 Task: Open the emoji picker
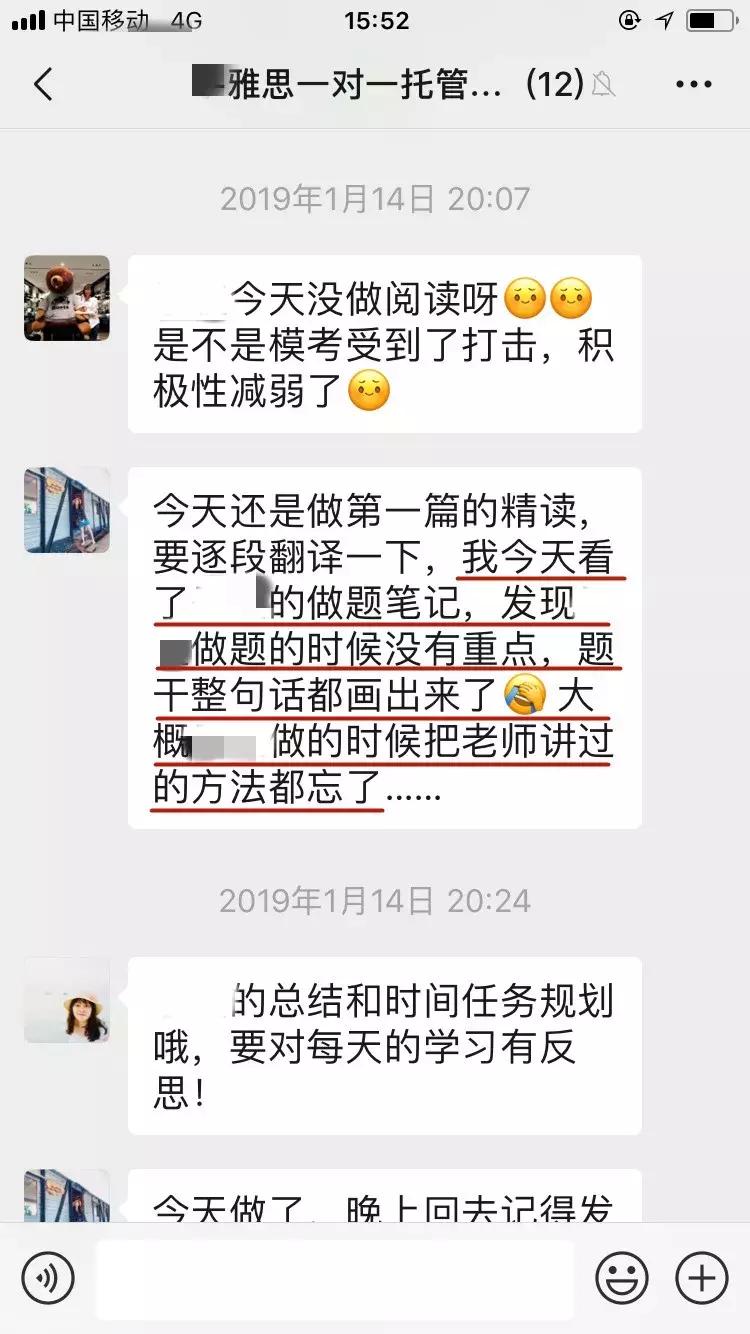click(x=621, y=1277)
